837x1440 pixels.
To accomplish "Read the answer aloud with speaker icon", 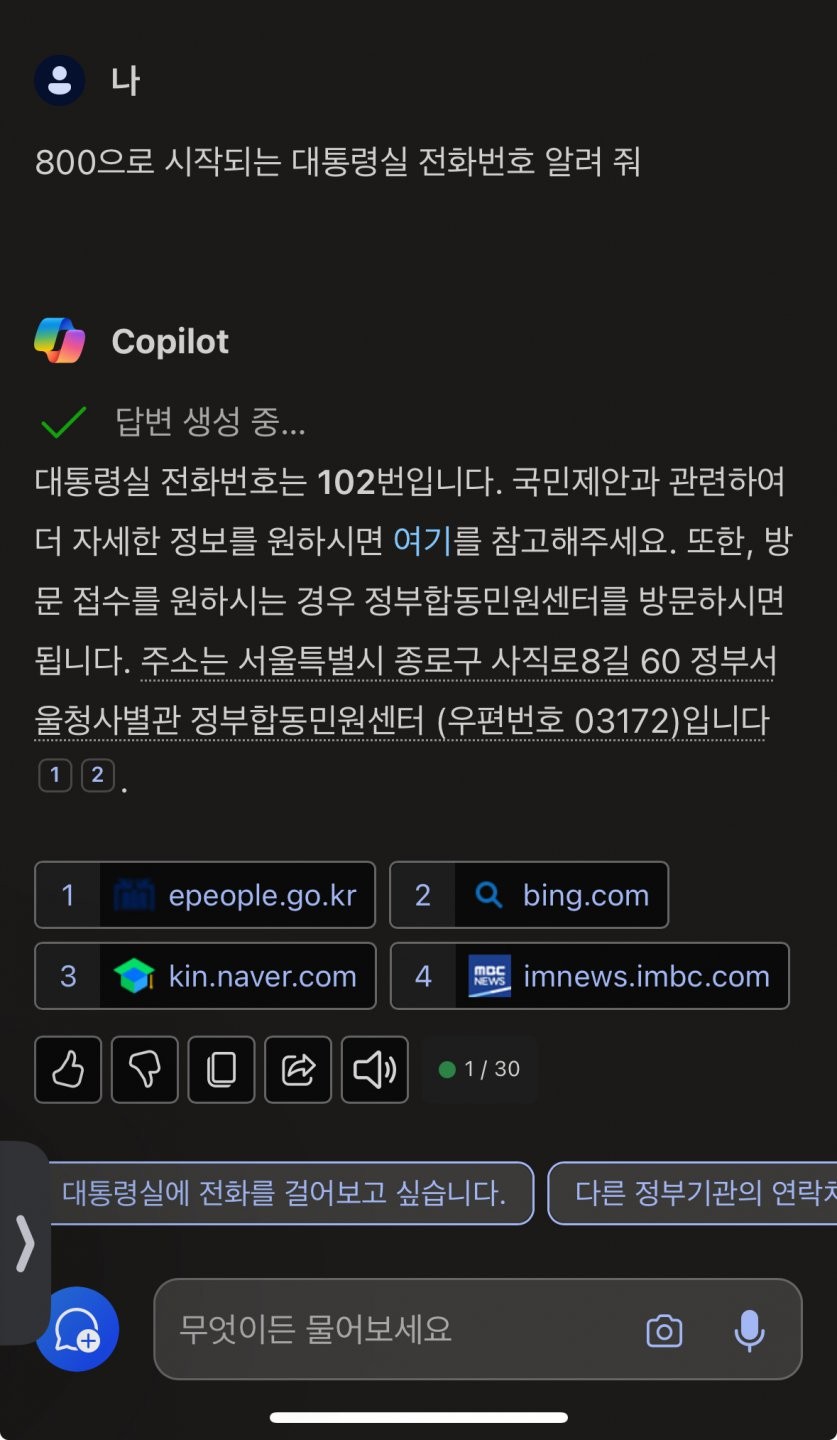I will click(x=375, y=1069).
